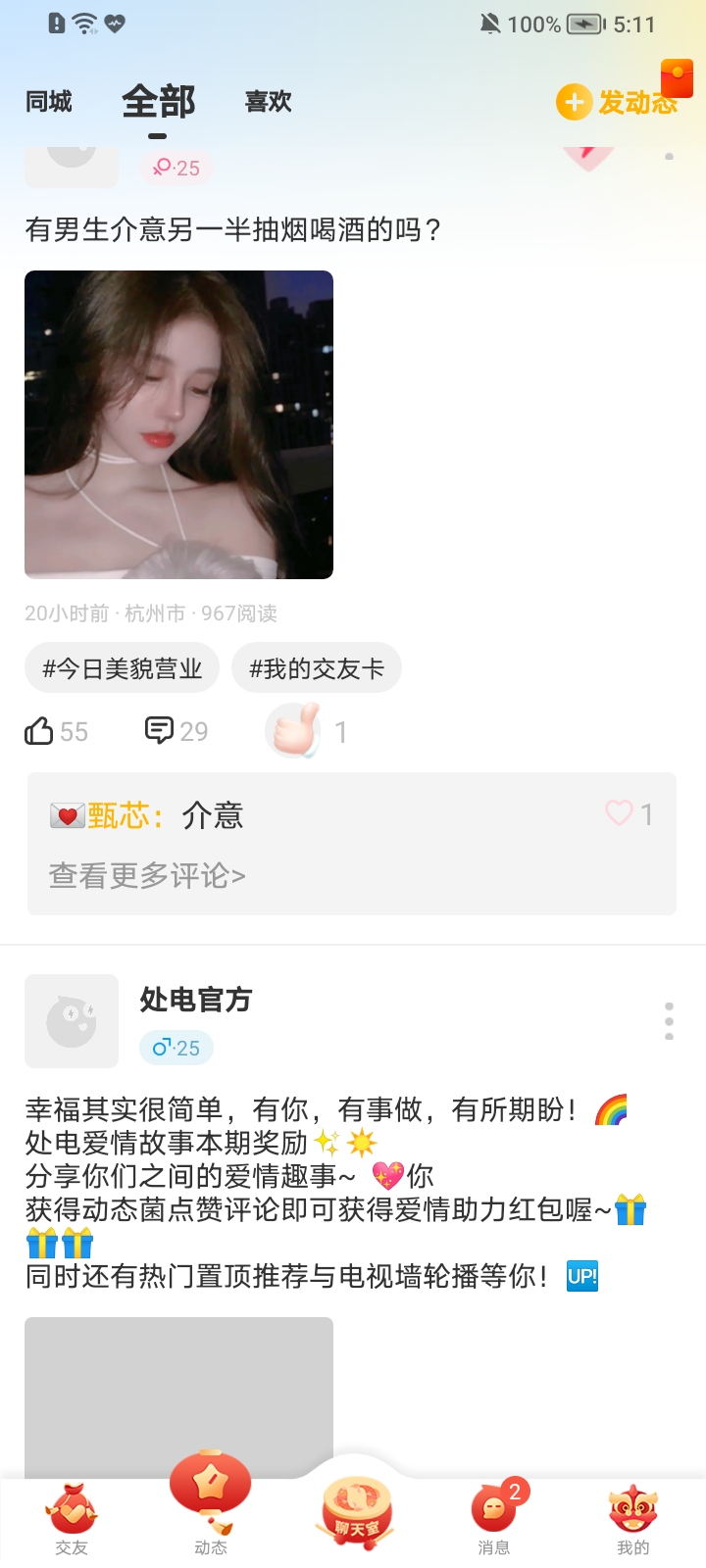Send a thumbs-up sticker reaction
This screenshot has width=706, height=1568.
coord(294,731)
